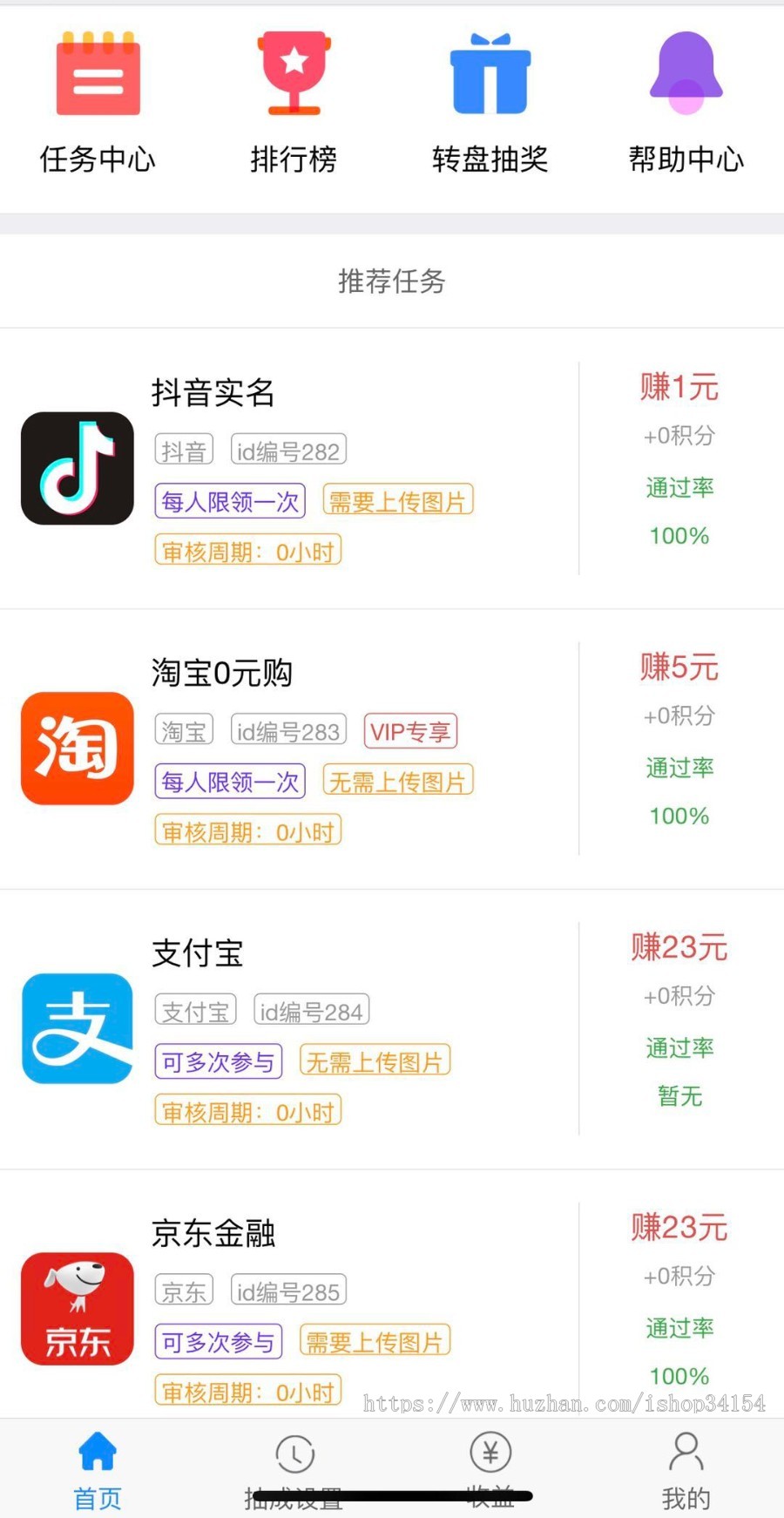The image size is (784, 1518).
Task: Open the 帮助中心 bell icon
Action: 686,74
